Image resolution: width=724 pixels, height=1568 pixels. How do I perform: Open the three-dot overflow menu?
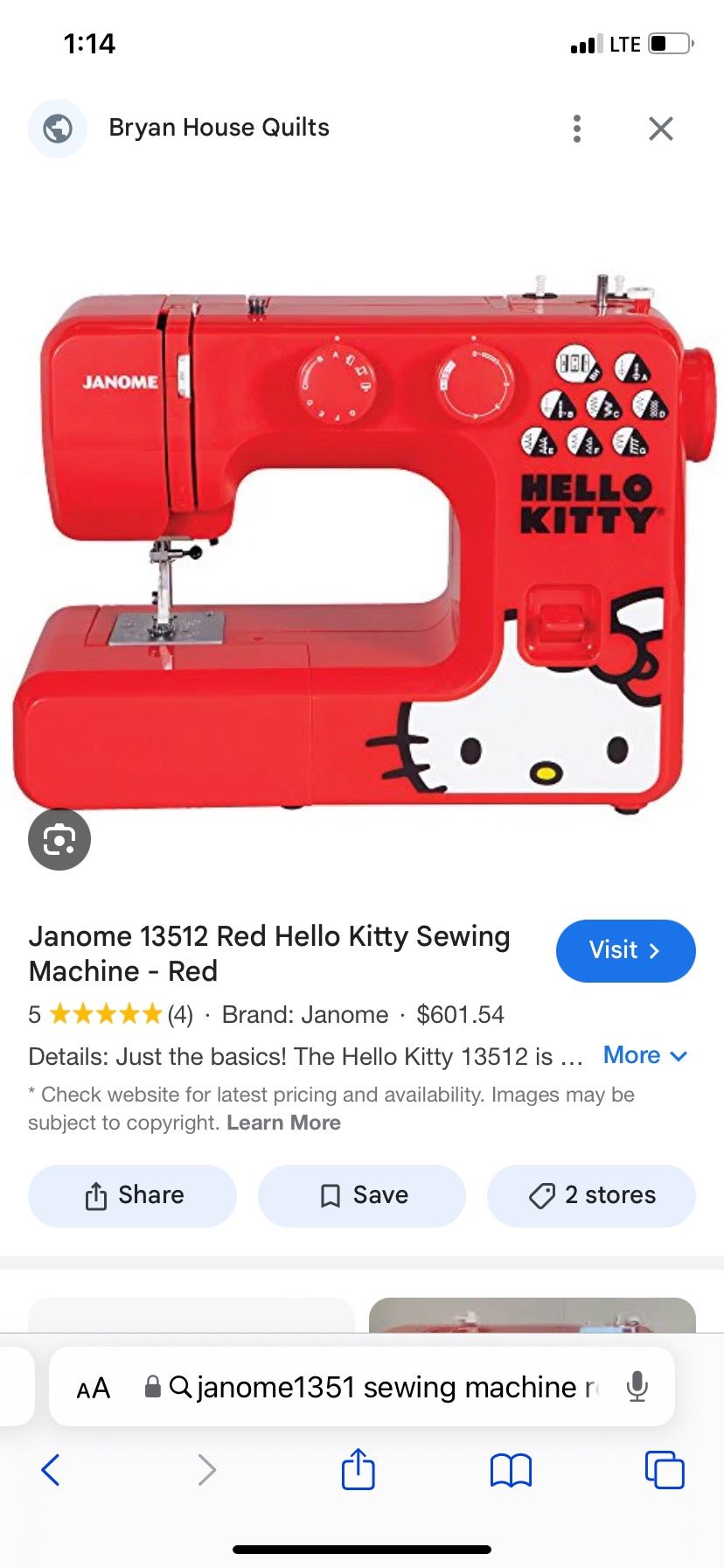click(576, 129)
